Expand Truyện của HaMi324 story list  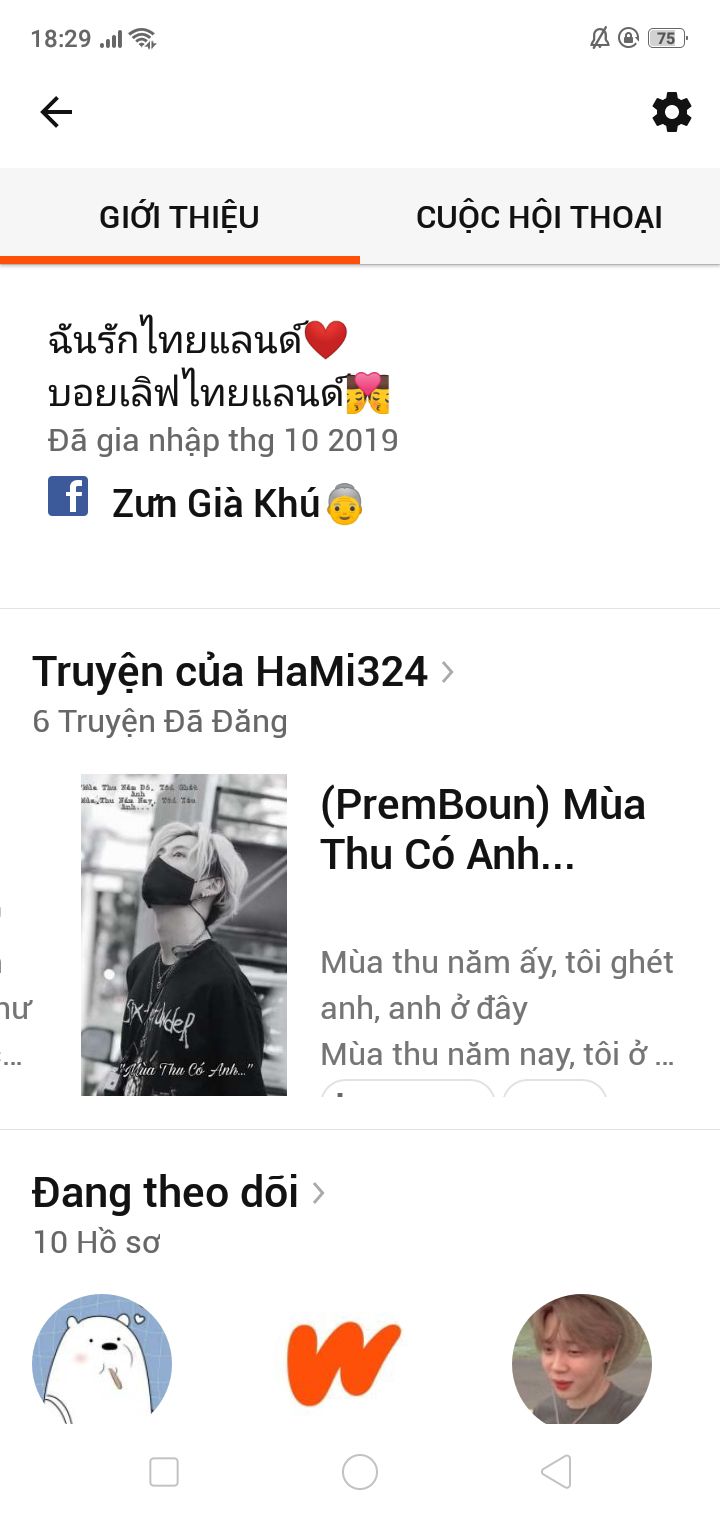pyautogui.click(x=243, y=672)
